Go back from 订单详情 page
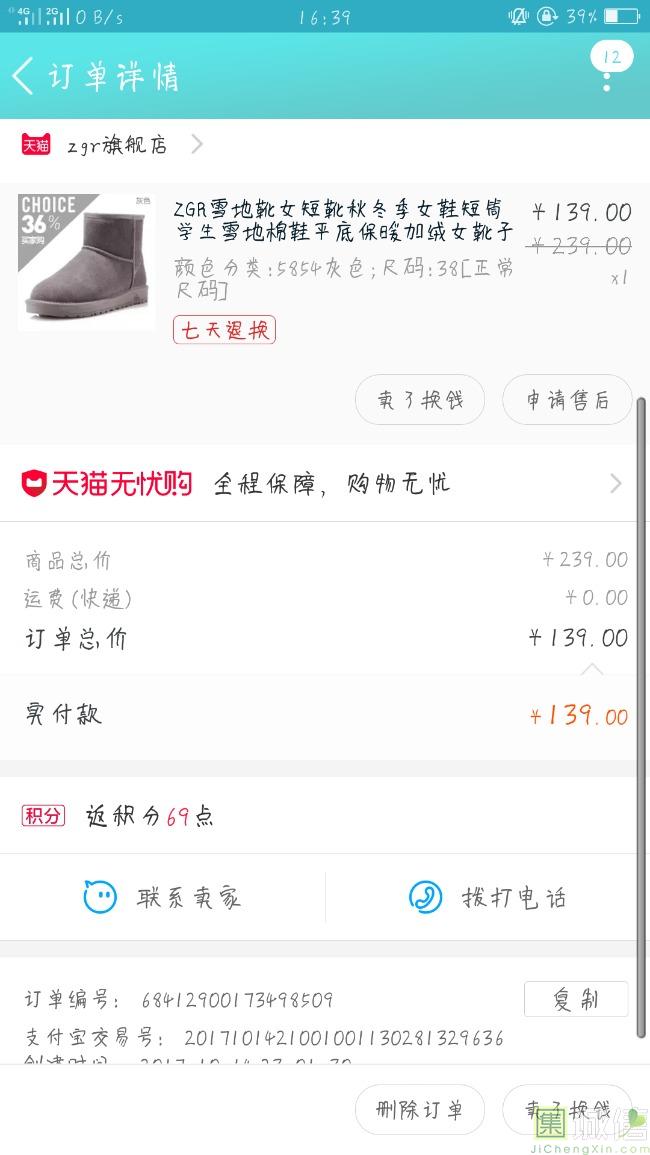The image size is (650, 1155). point(24,76)
